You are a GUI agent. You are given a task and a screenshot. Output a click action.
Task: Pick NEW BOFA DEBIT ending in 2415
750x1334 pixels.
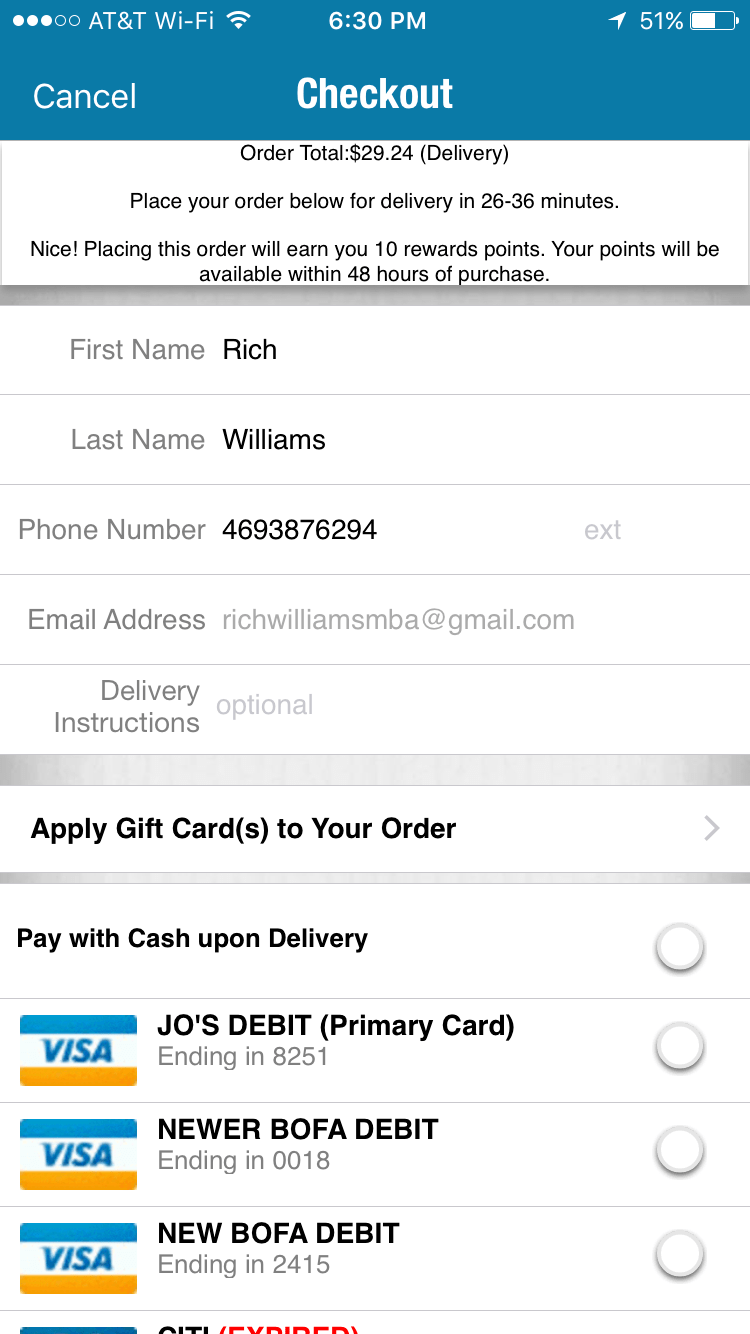680,1254
